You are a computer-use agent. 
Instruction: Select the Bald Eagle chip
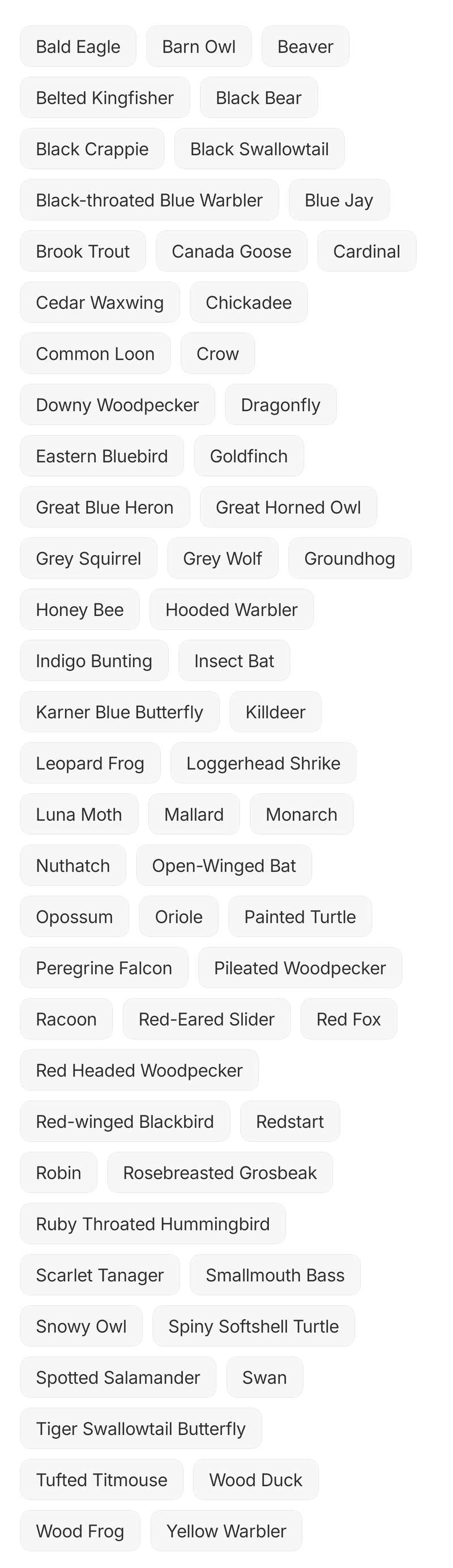pos(78,46)
